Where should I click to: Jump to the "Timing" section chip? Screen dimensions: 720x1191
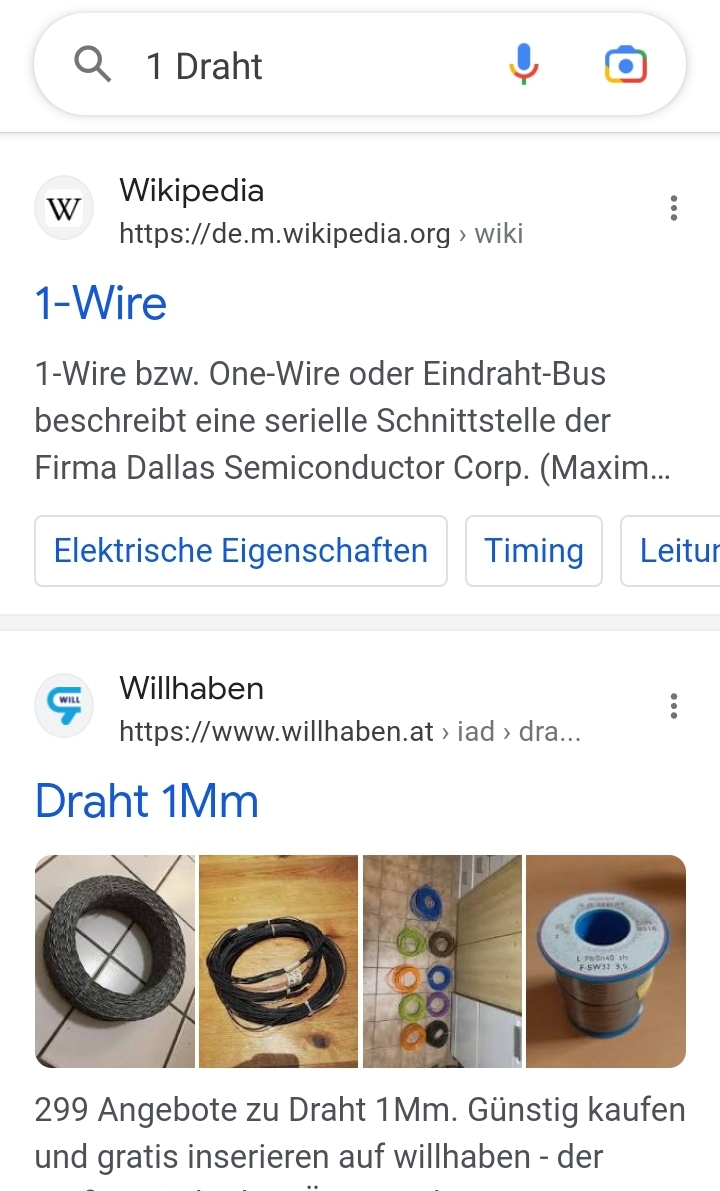(534, 551)
